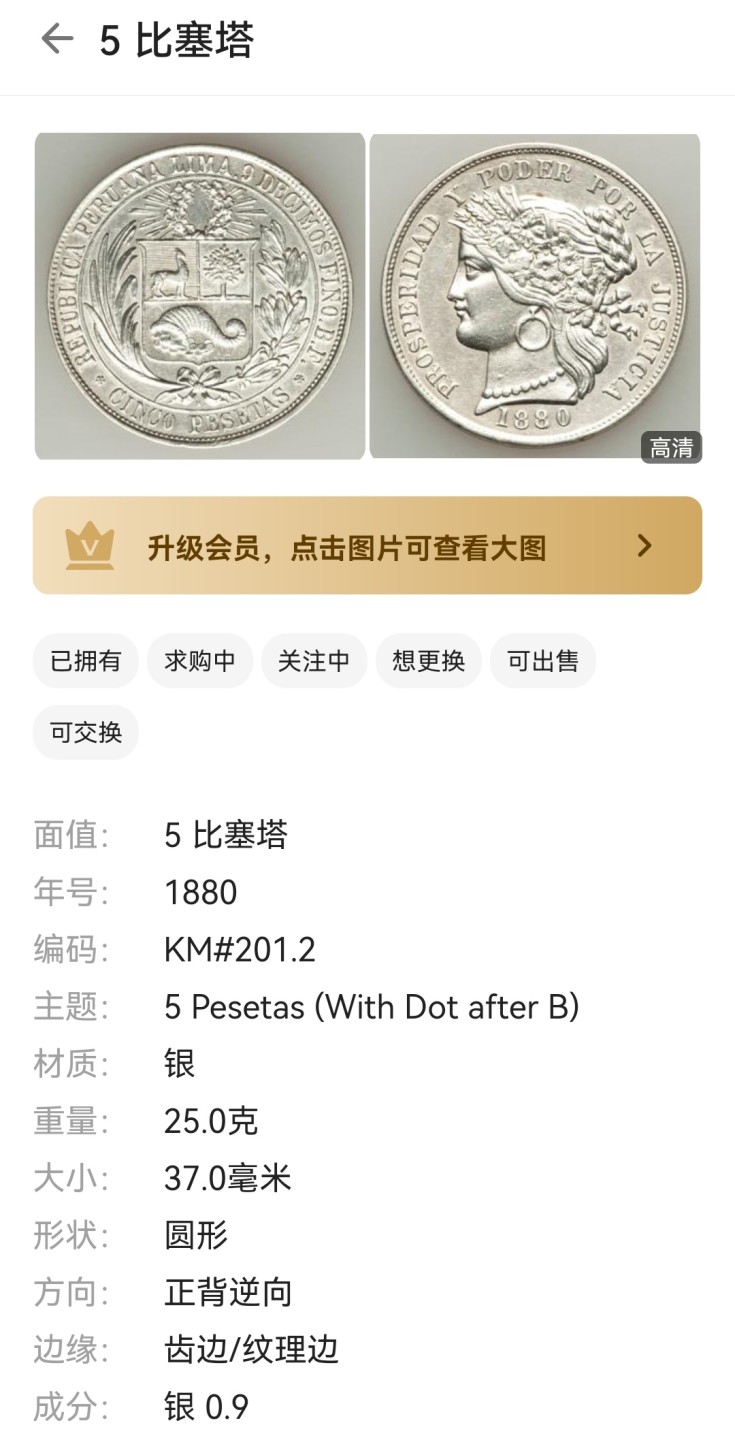Go back using the top-left arrow

pyautogui.click(x=57, y=40)
